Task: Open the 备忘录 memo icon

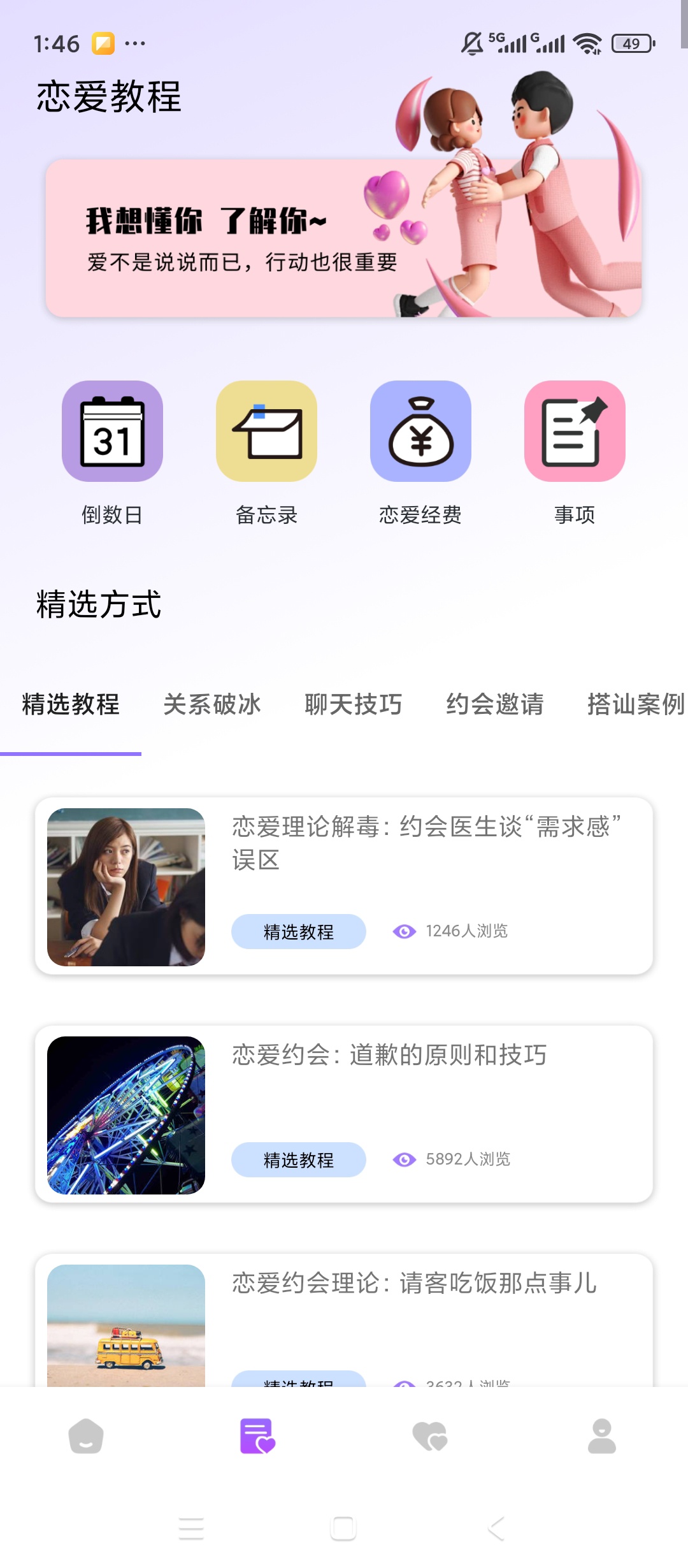Action: [x=268, y=430]
